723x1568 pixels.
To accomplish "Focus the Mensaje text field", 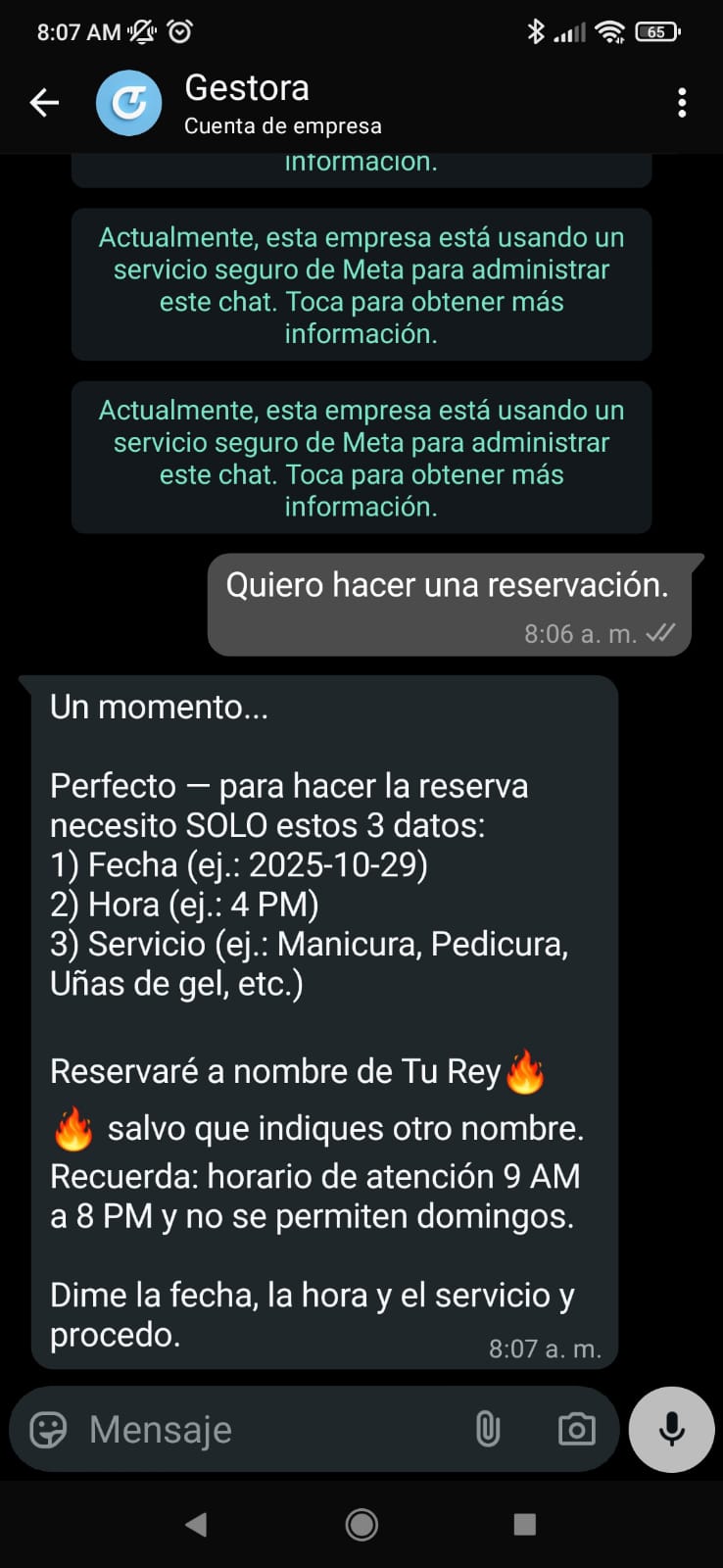I will (x=265, y=1430).
